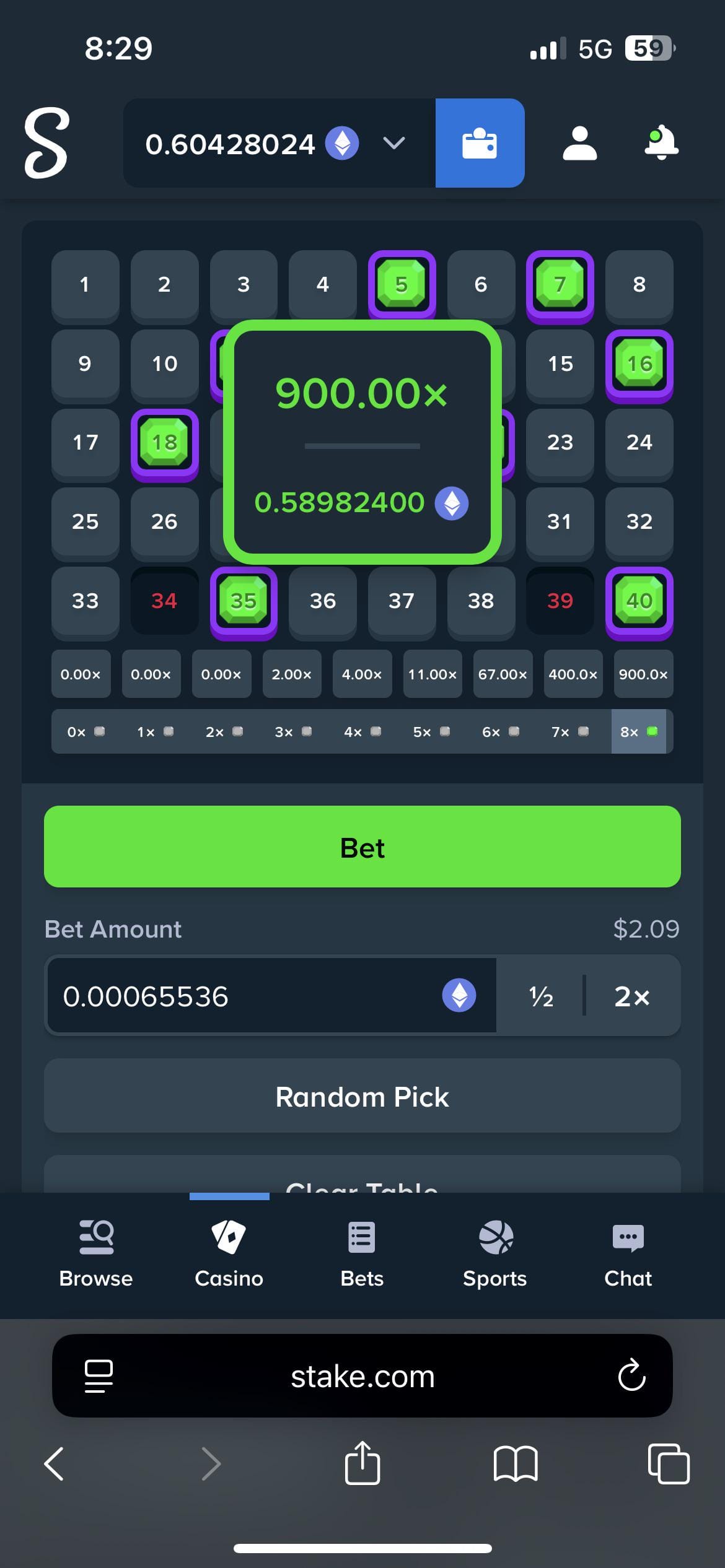Open the Bets tab
Viewport: 725px width, 1568px height.
click(362, 1254)
